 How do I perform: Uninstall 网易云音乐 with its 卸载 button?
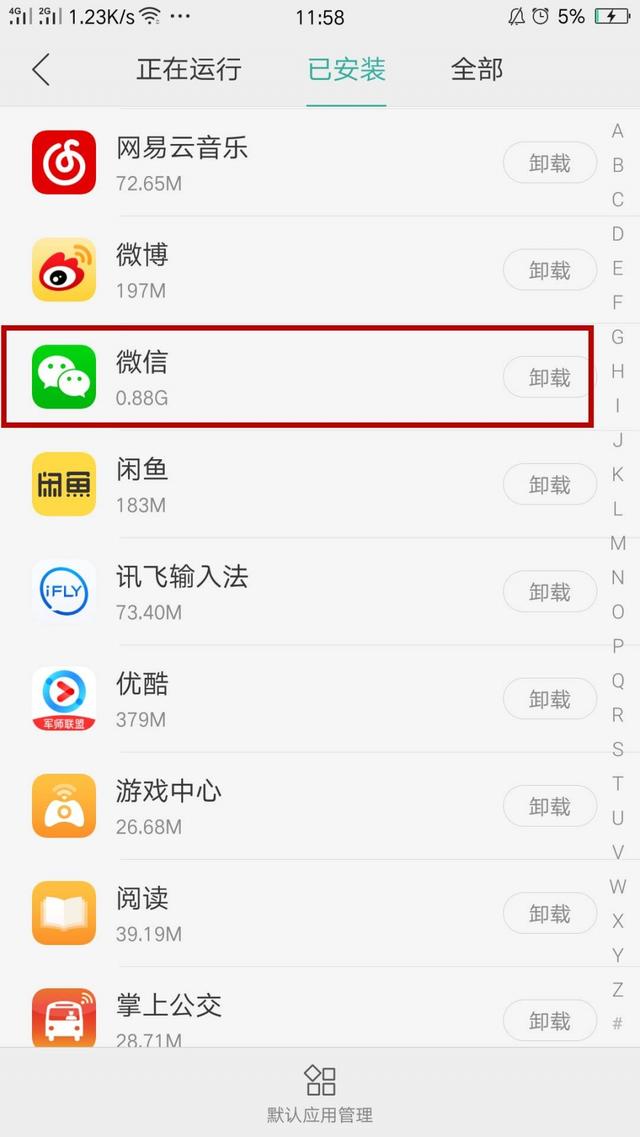point(549,163)
